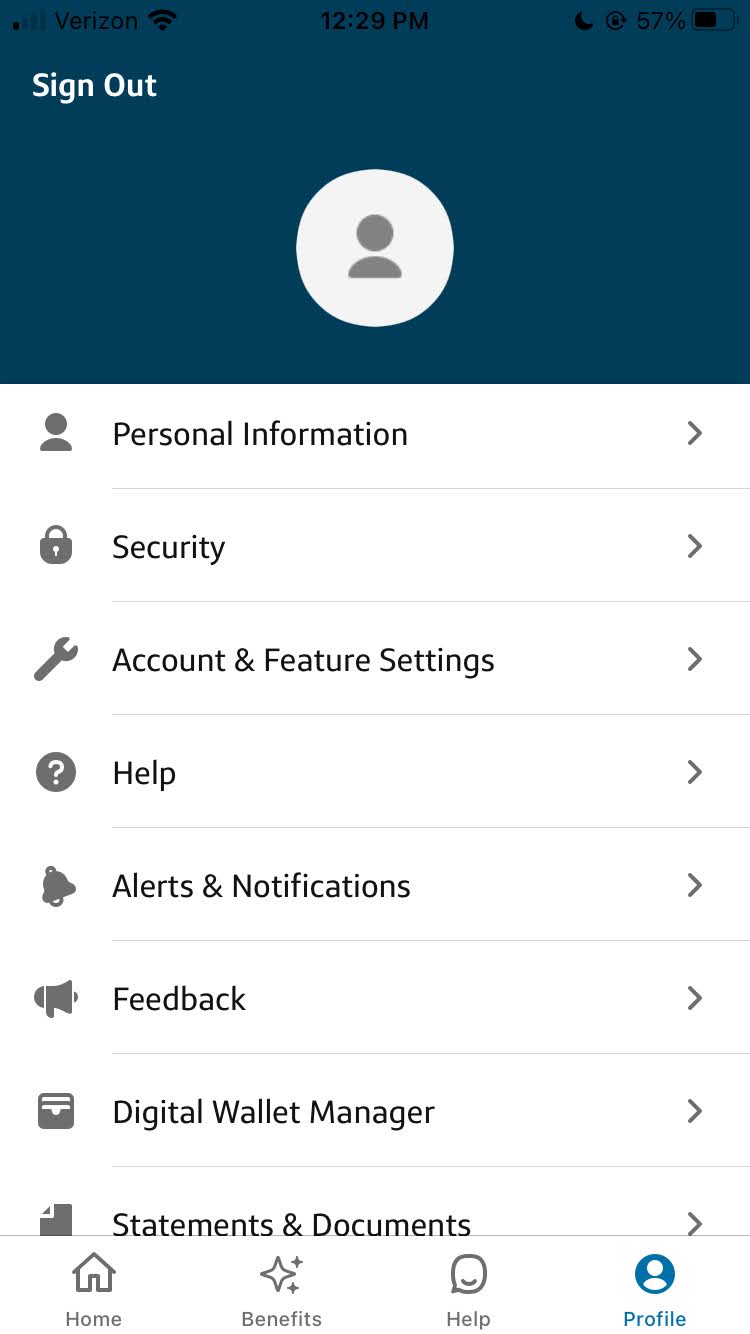Select the Personal Information person icon

click(55, 433)
